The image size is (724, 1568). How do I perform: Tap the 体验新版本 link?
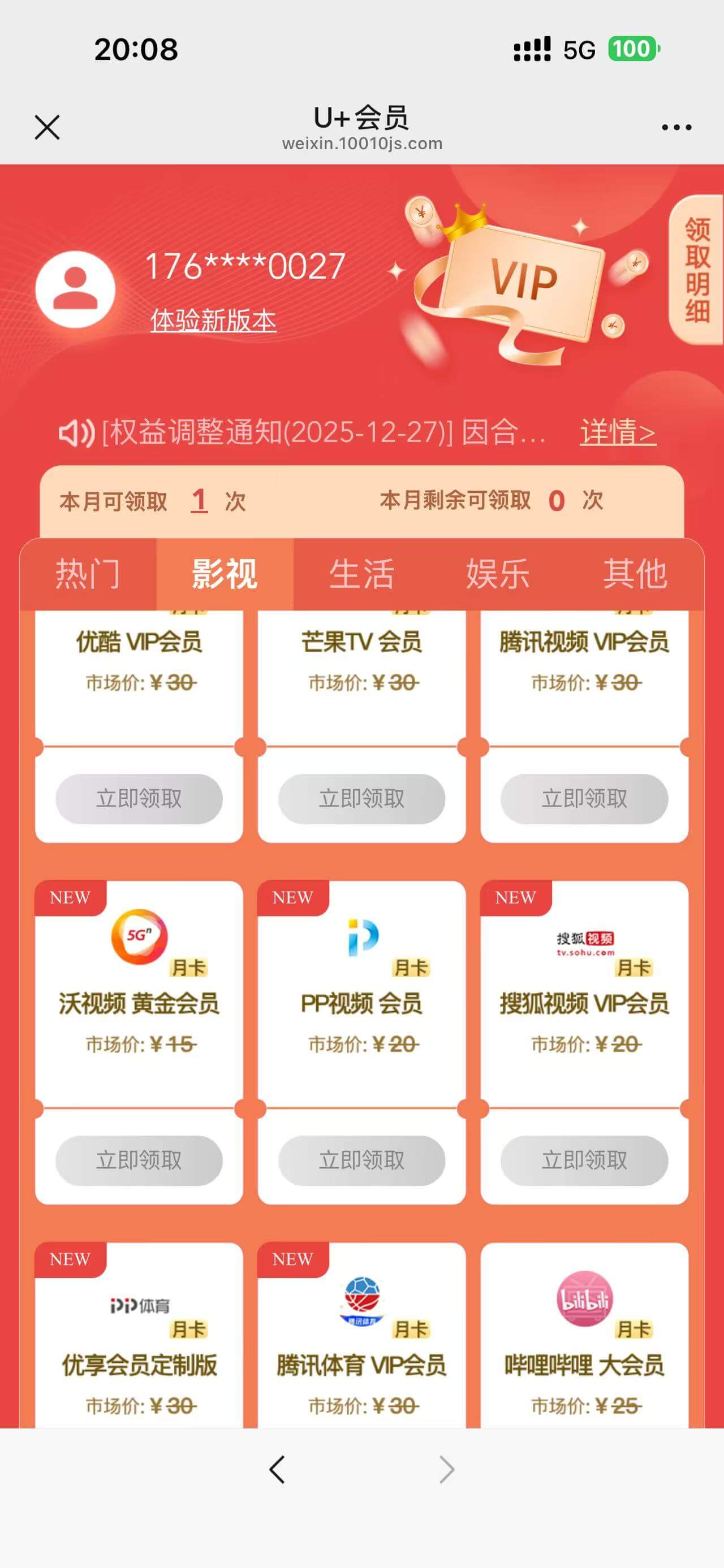coord(213,320)
